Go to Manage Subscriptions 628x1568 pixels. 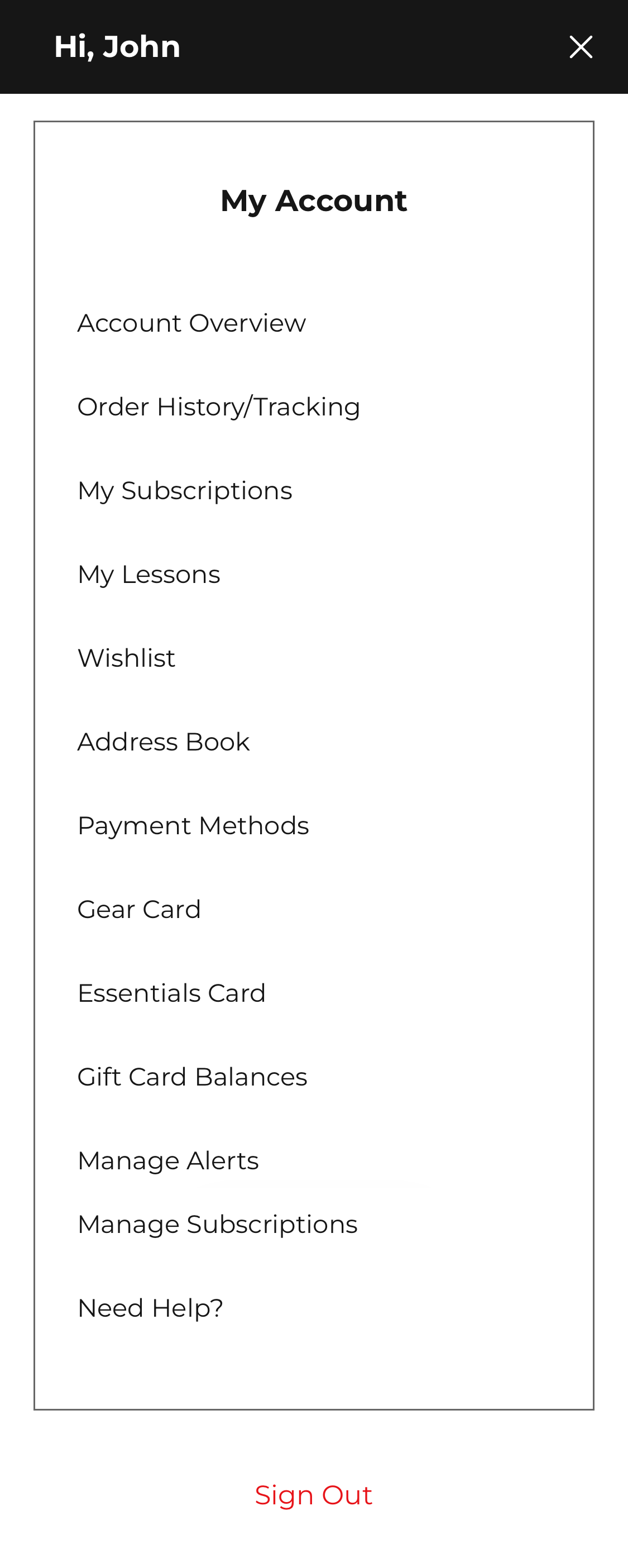217,1224
